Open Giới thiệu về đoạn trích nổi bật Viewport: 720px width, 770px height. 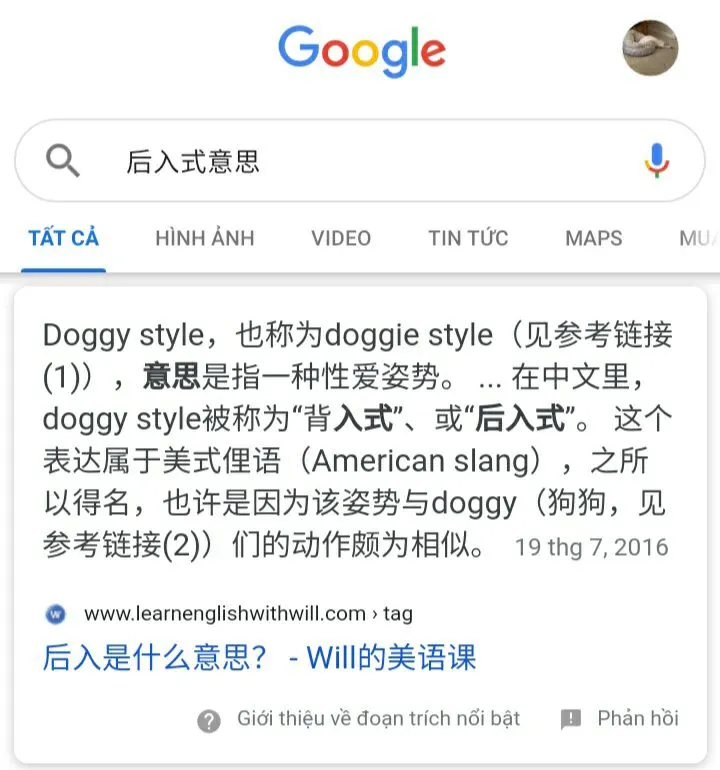coord(360,719)
